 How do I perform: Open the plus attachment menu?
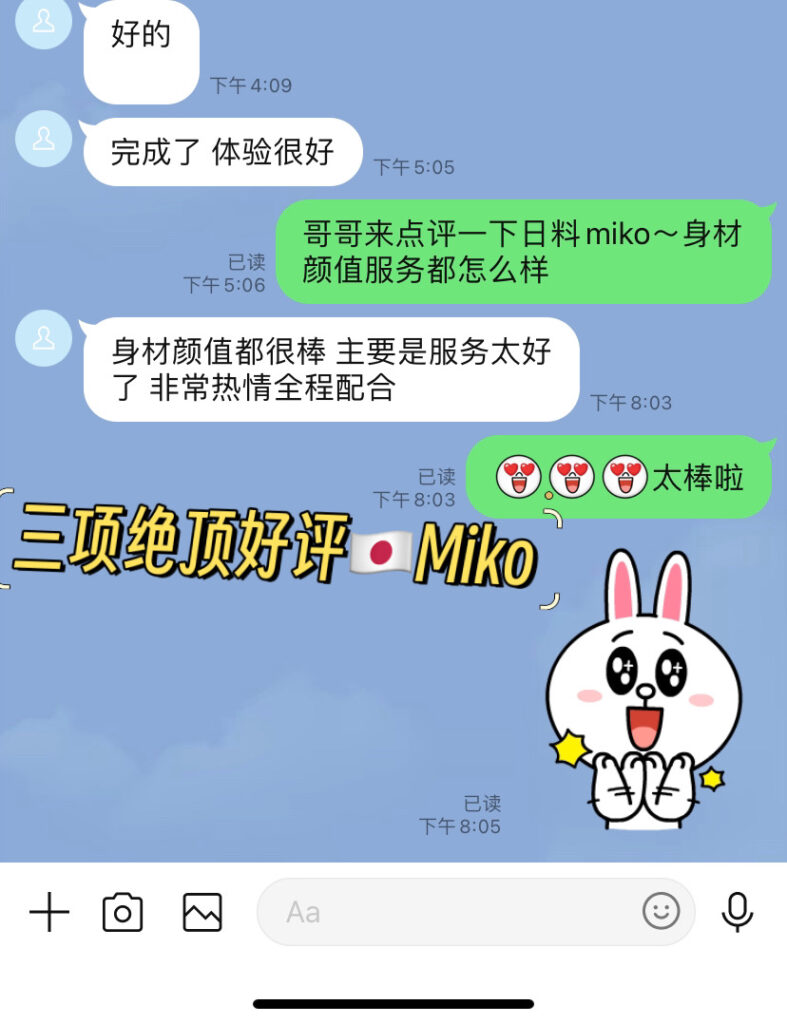tap(49, 912)
